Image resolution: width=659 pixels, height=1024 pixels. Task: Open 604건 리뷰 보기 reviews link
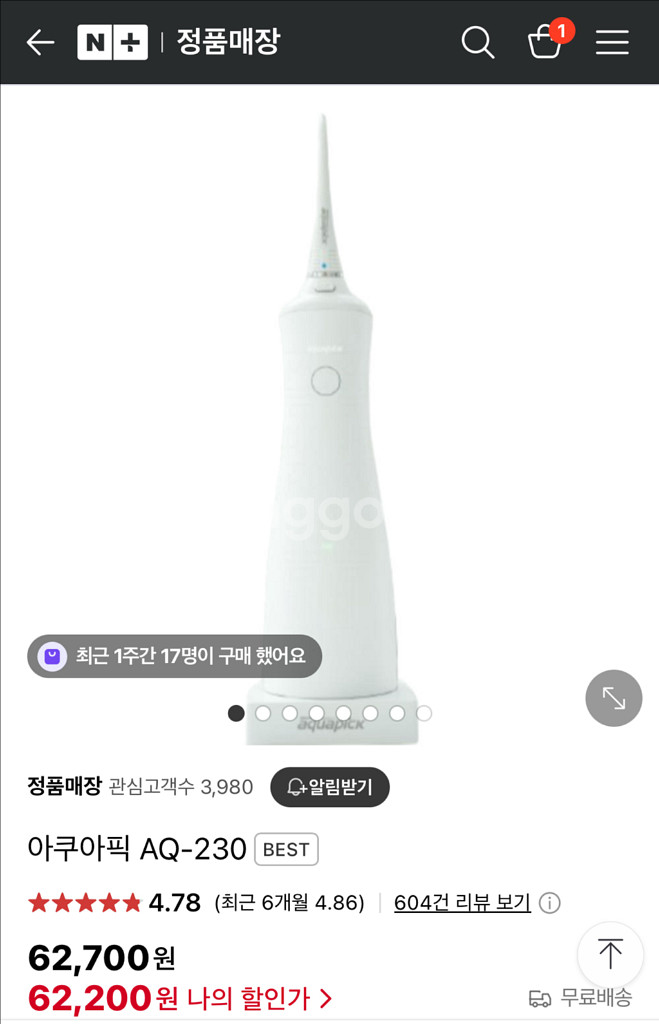[x=462, y=902]
